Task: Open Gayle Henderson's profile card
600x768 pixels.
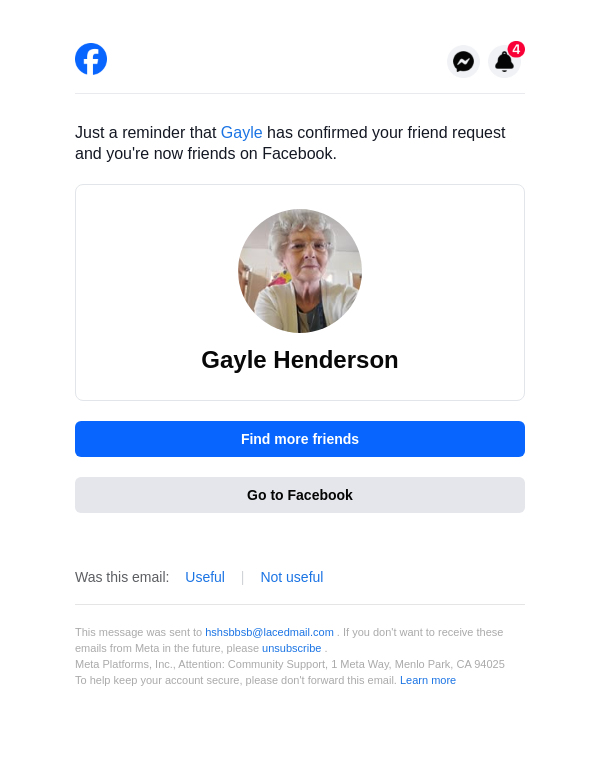Action: [x=299, y=292]
